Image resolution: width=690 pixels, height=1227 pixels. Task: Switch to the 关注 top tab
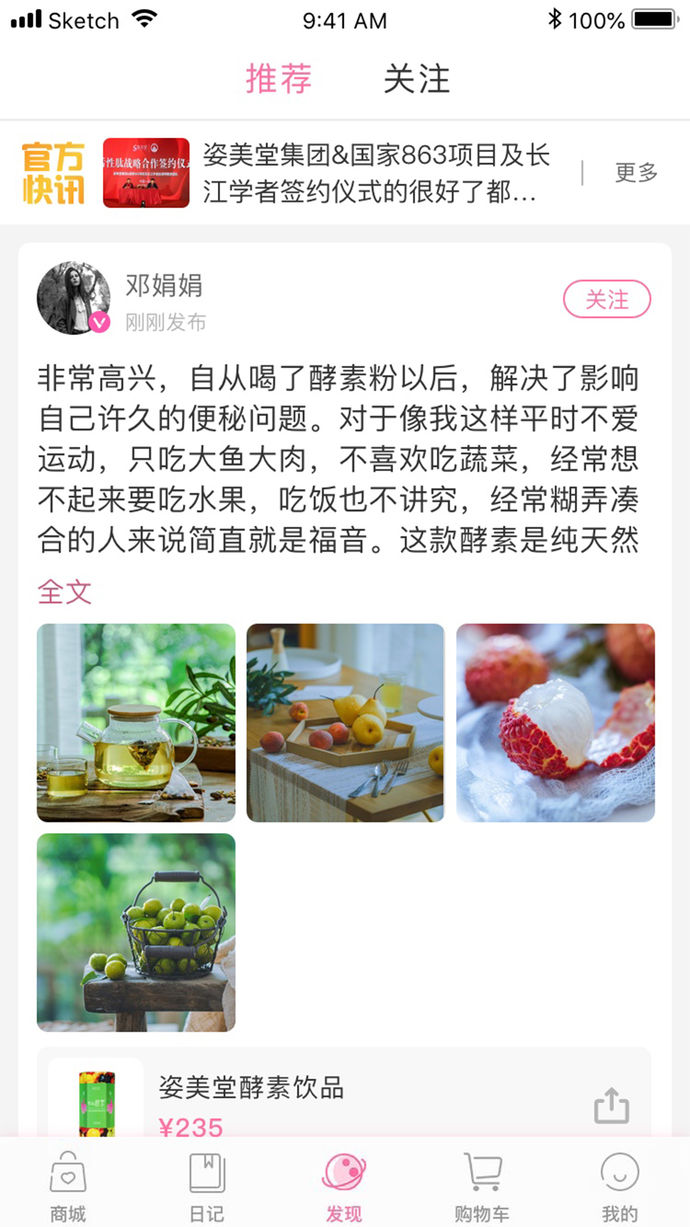417,79
